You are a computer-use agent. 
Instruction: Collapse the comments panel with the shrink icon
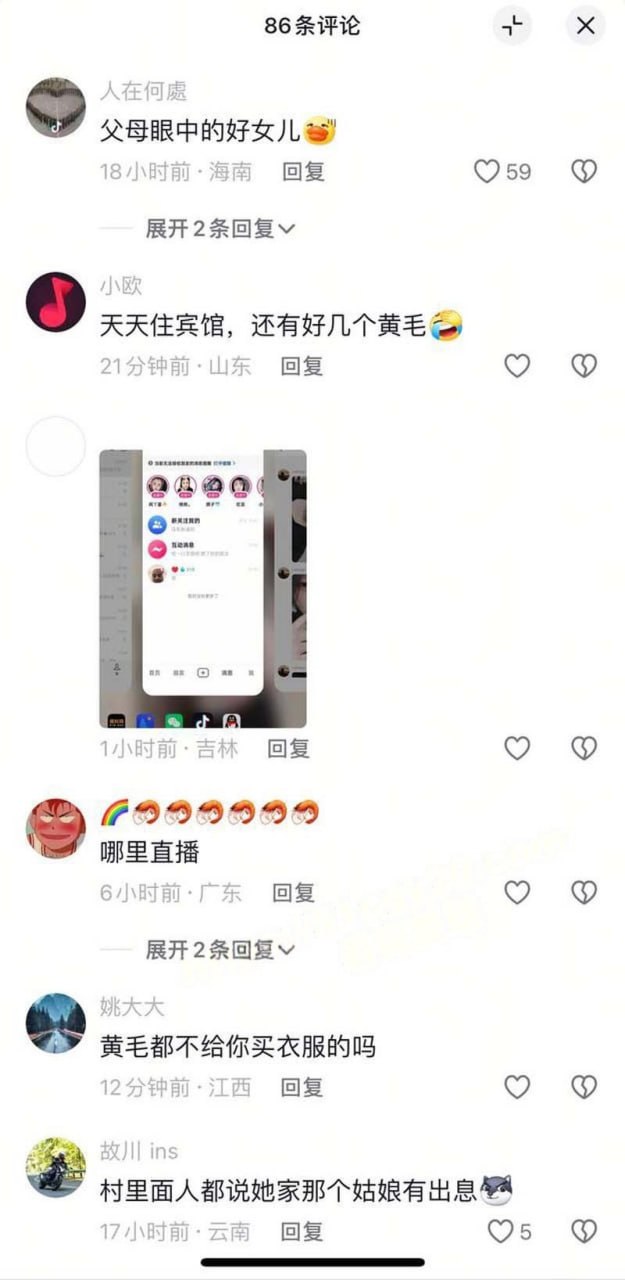tap(513, 27)
